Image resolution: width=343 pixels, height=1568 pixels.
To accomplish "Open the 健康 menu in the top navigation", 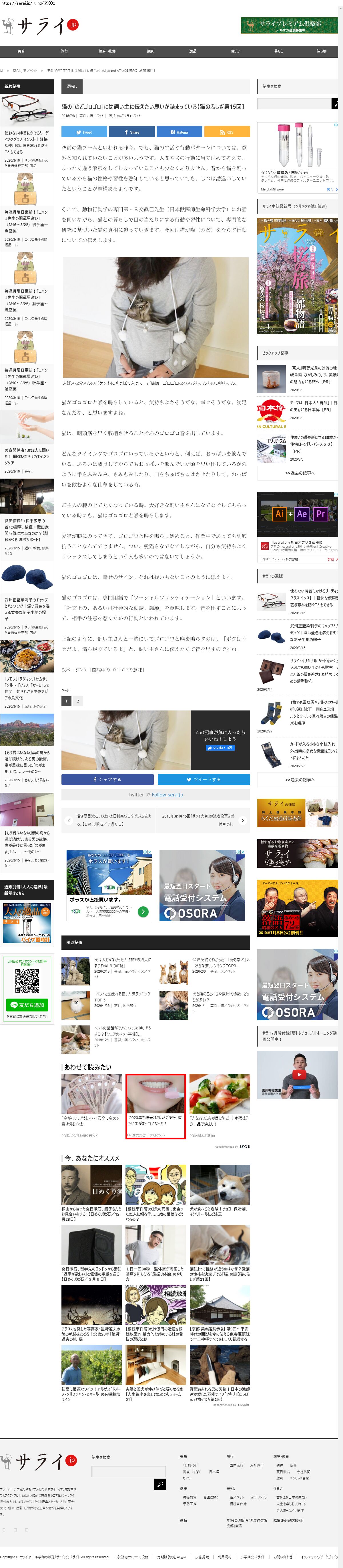I will (150, 51).
